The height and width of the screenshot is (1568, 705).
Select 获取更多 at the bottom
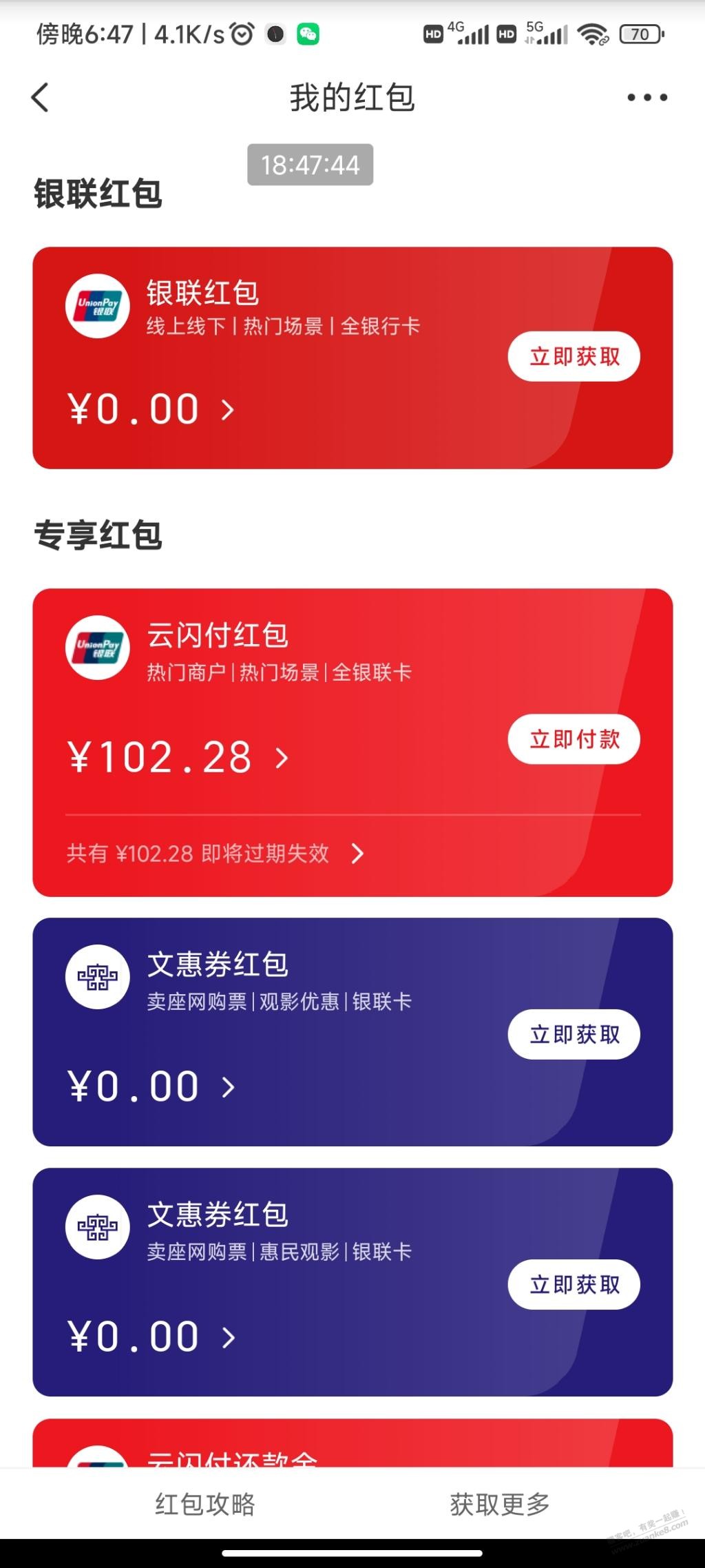coord(500,1504)
